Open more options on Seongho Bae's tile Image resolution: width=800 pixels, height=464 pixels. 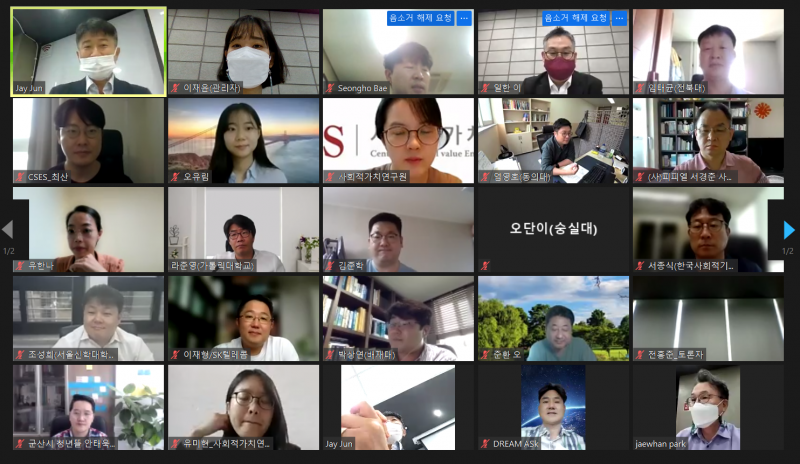(x=464, y=18)
